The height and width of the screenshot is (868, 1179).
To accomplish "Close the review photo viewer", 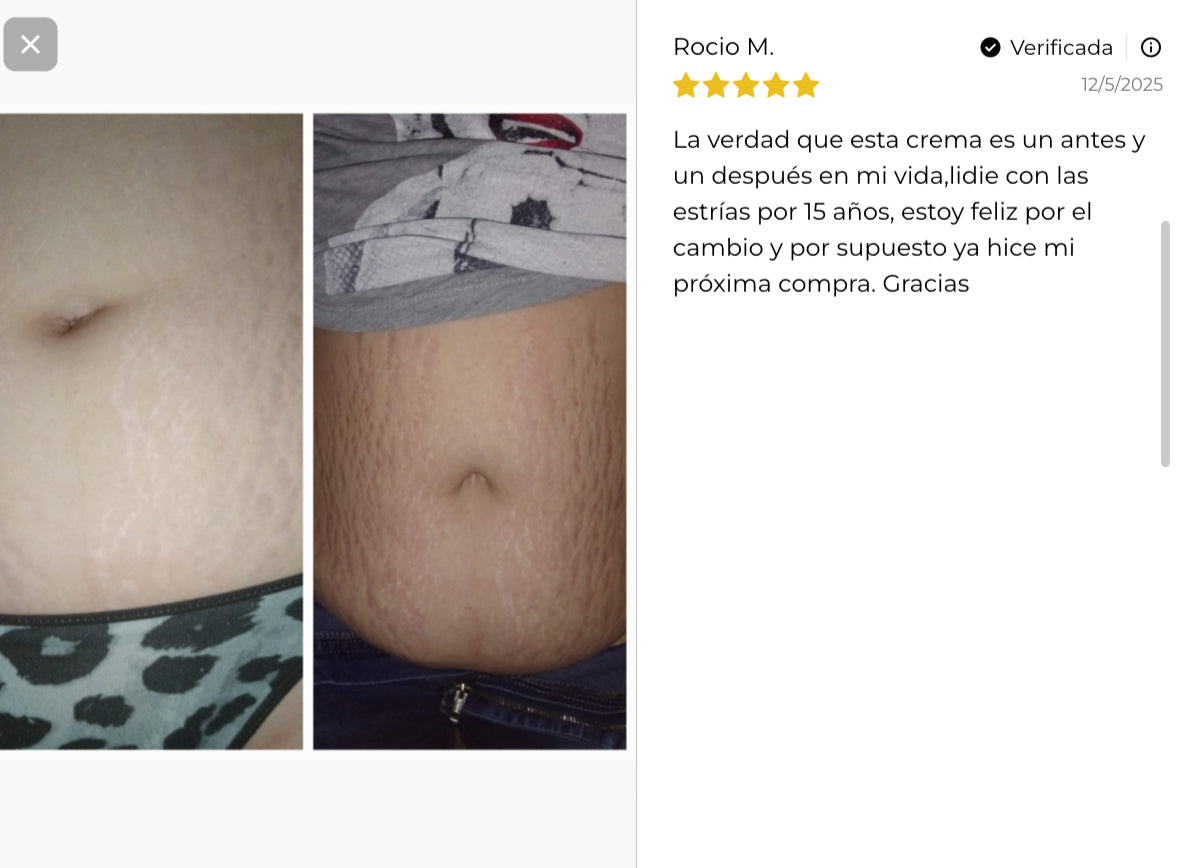I will coord(30,44).
